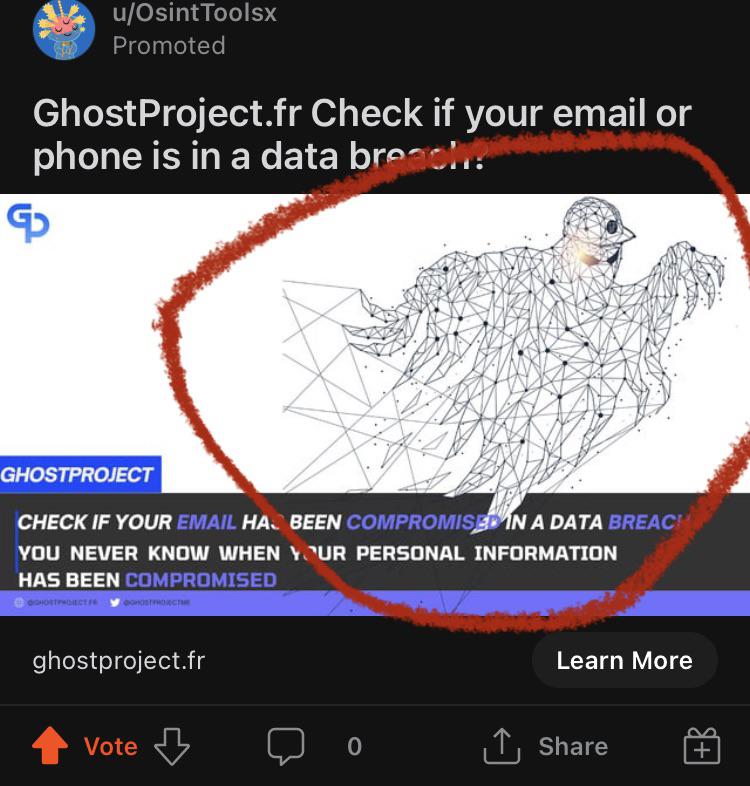Downvote the GhostProject promoted post
This screenshot has width=750, height=786.
coord(172,747)
